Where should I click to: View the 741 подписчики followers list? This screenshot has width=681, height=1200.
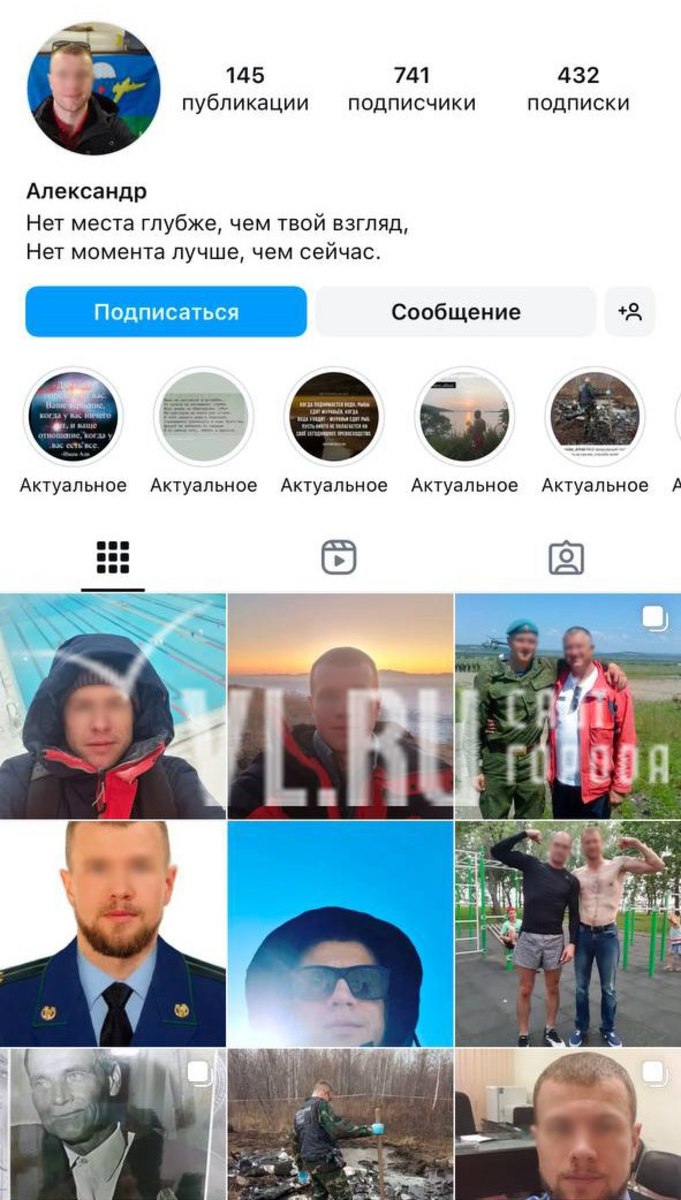point(411,89)
